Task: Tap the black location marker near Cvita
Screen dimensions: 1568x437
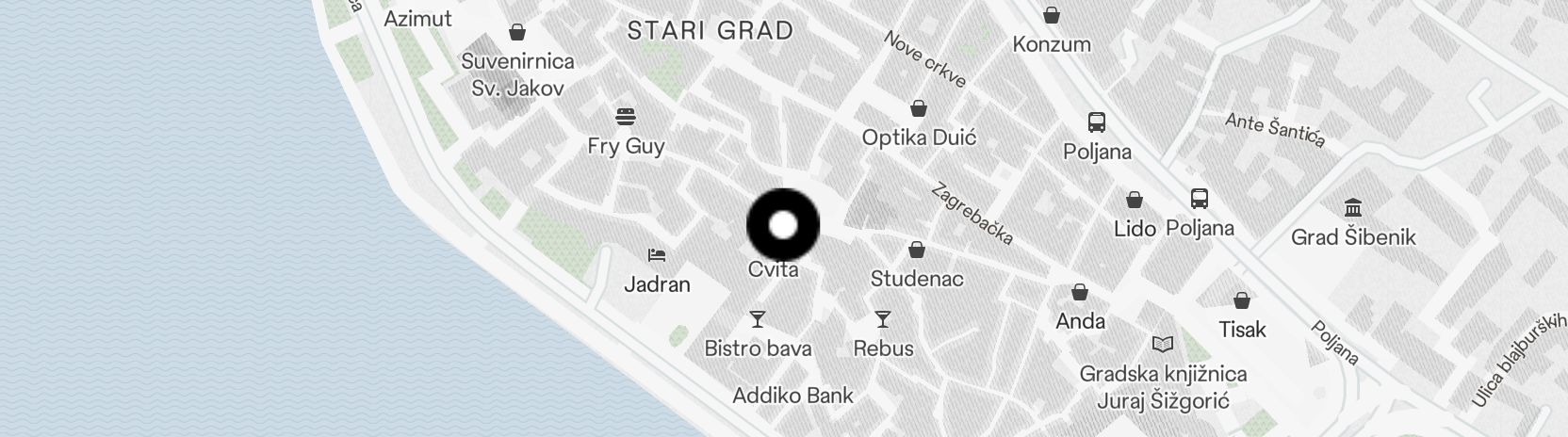Action: pyautogui.click(x=783, y=225)
